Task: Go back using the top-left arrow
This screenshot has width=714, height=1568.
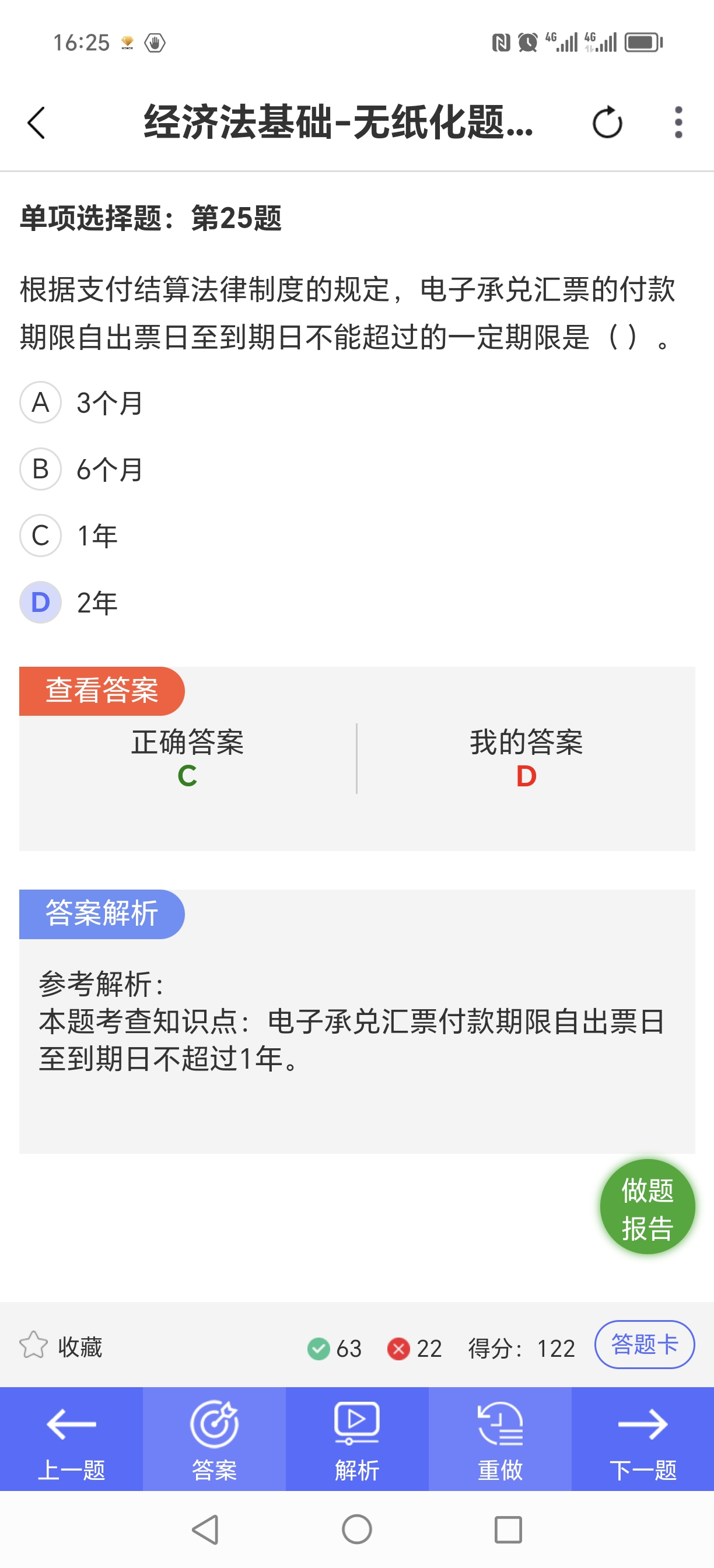Action: (x=37, y=123)
